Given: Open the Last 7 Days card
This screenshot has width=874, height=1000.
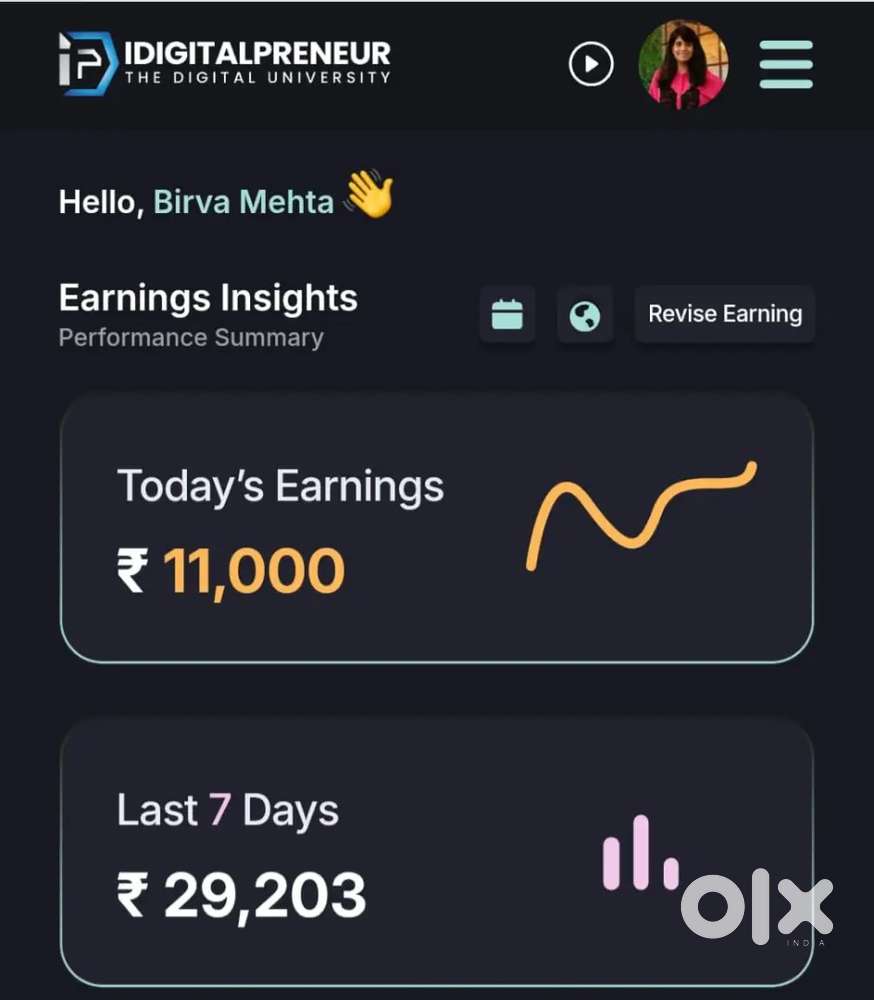Looking at the screenshot, I should coord(436,852).
